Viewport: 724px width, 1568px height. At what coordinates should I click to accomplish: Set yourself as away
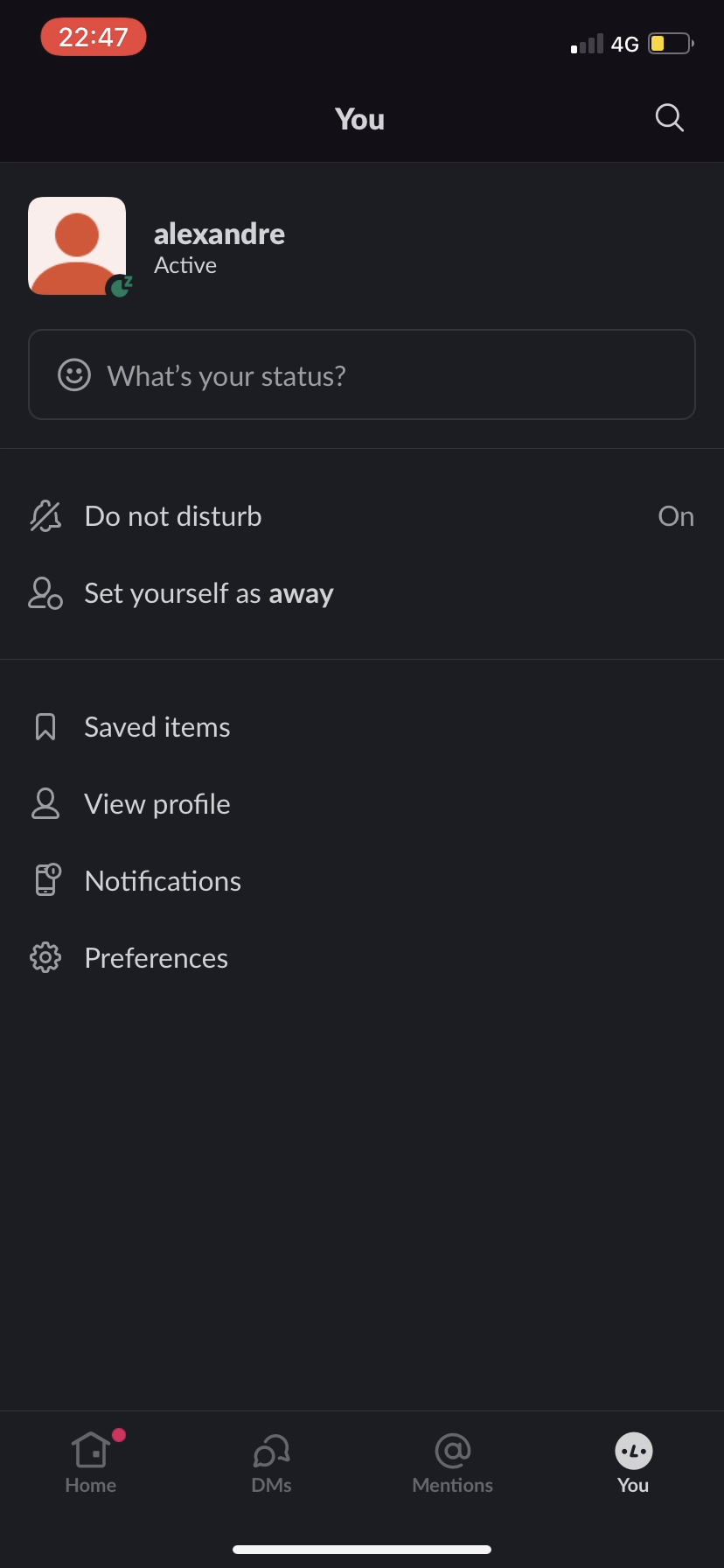click(208, 593)
